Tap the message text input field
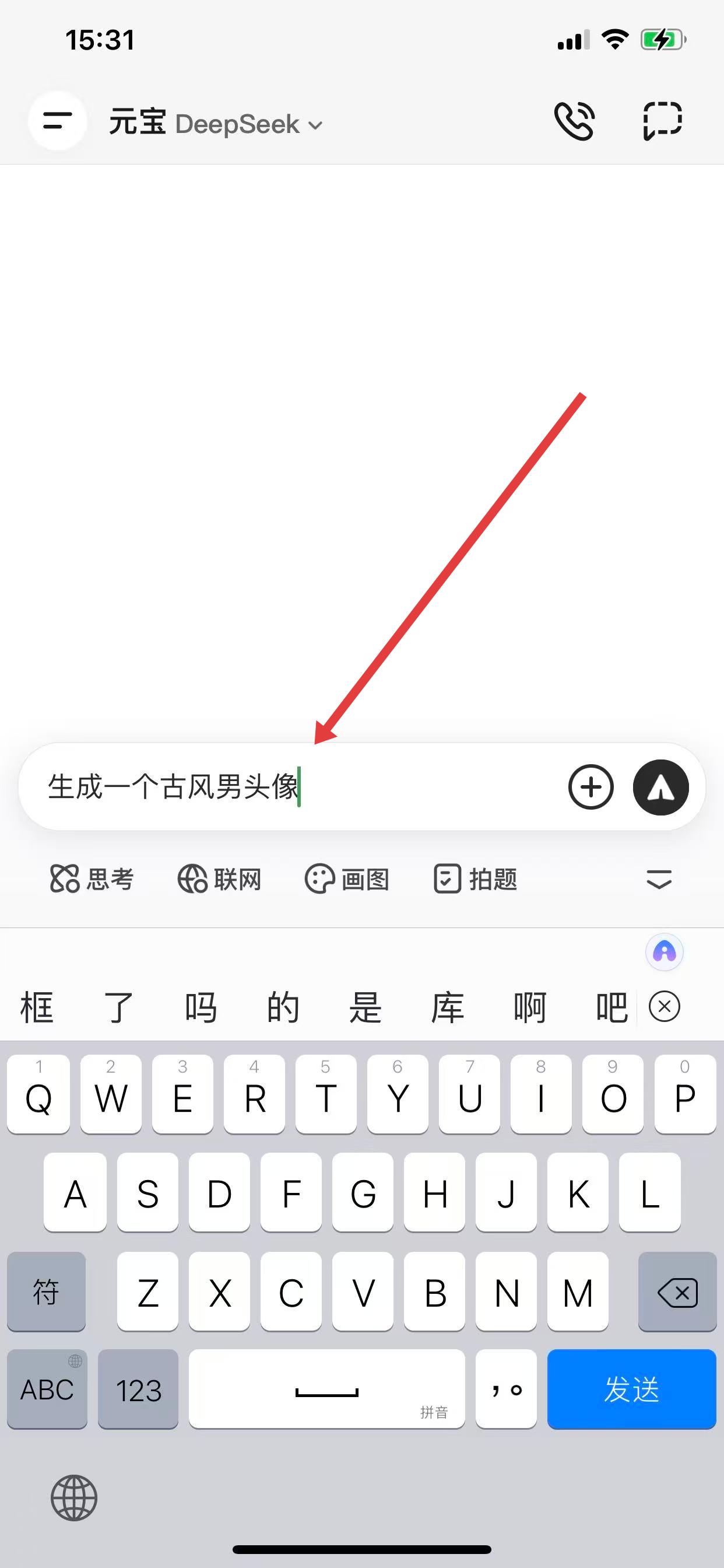Screen dimensions: 724x1568 292,786
